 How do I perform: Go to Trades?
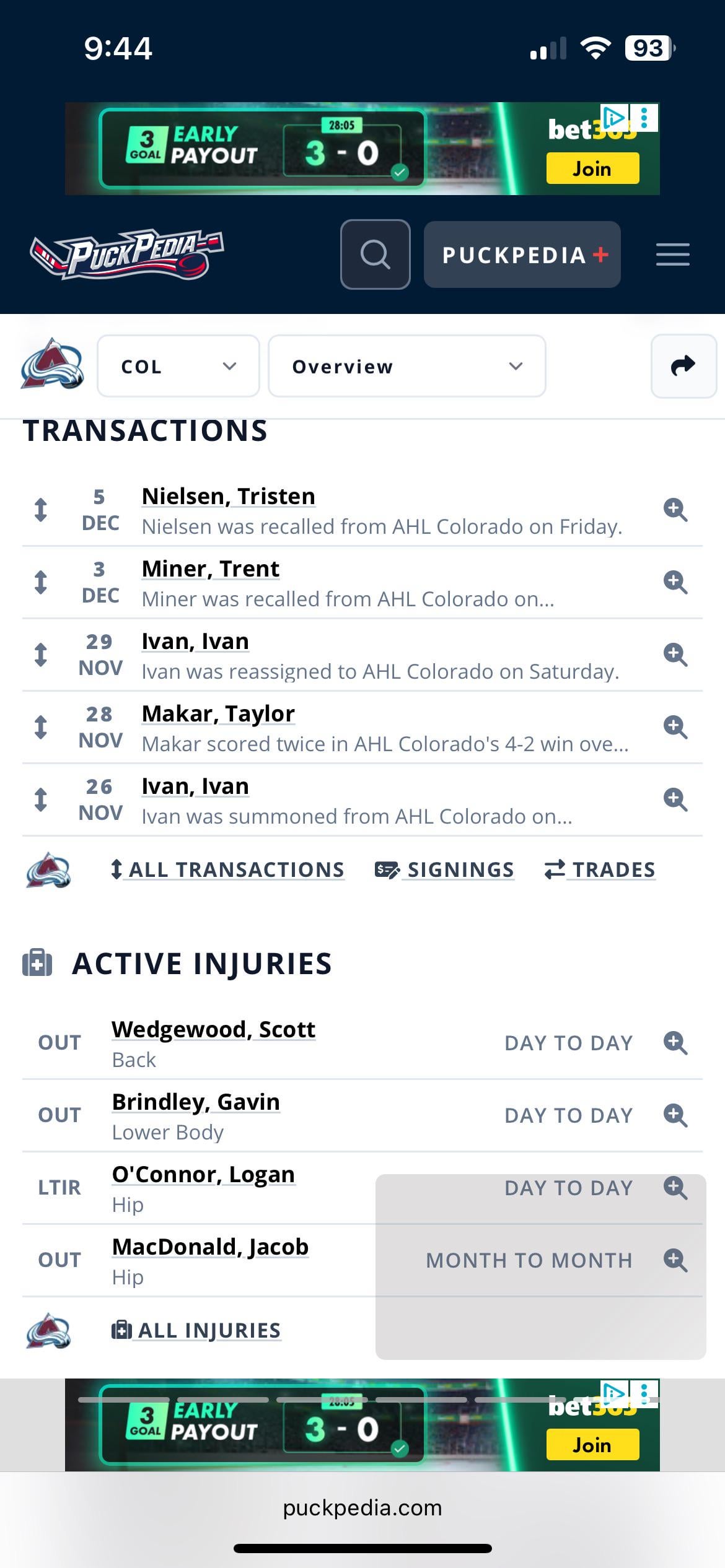coord(600,870)
